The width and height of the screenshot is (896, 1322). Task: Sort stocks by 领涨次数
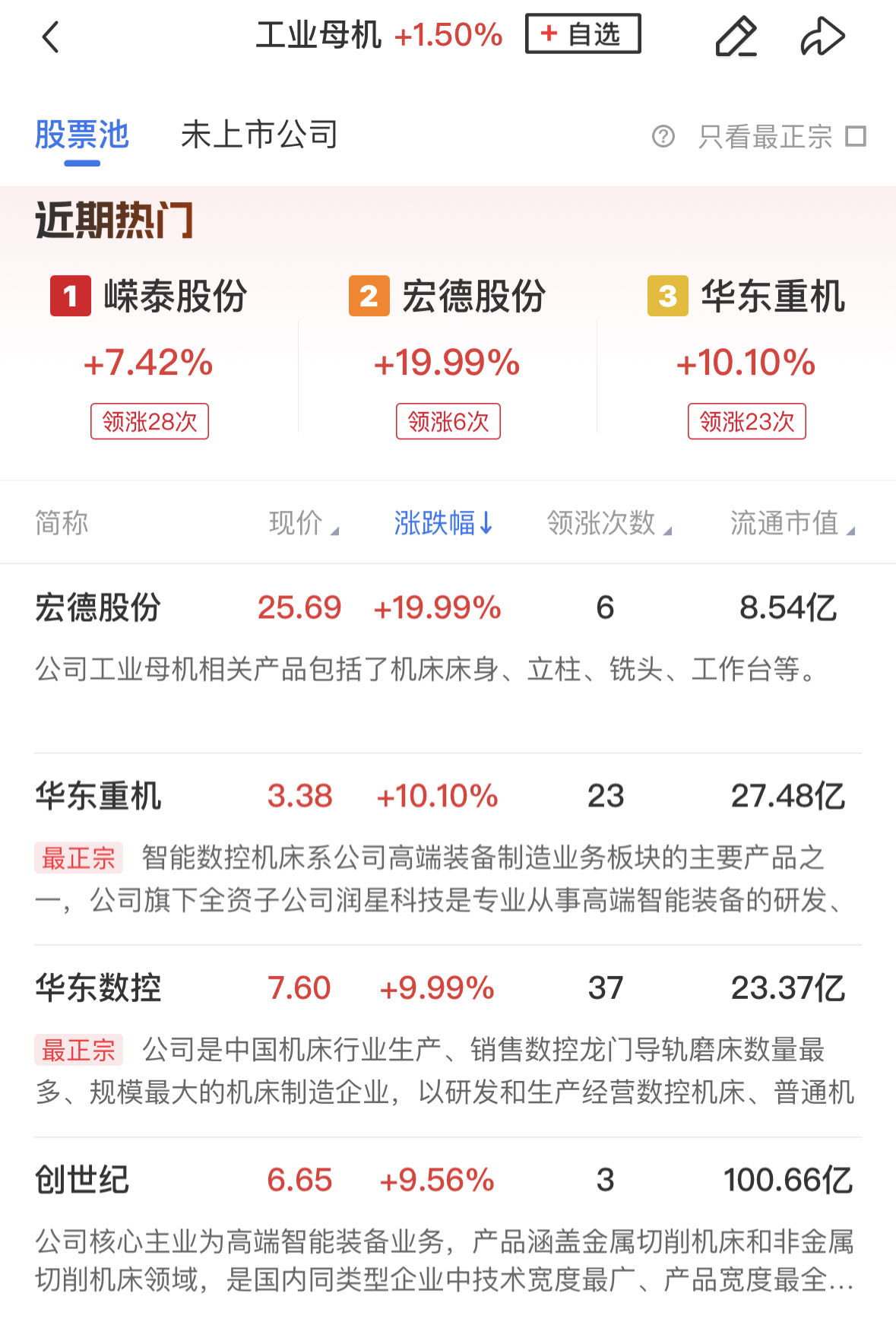(x=608, y=523)
